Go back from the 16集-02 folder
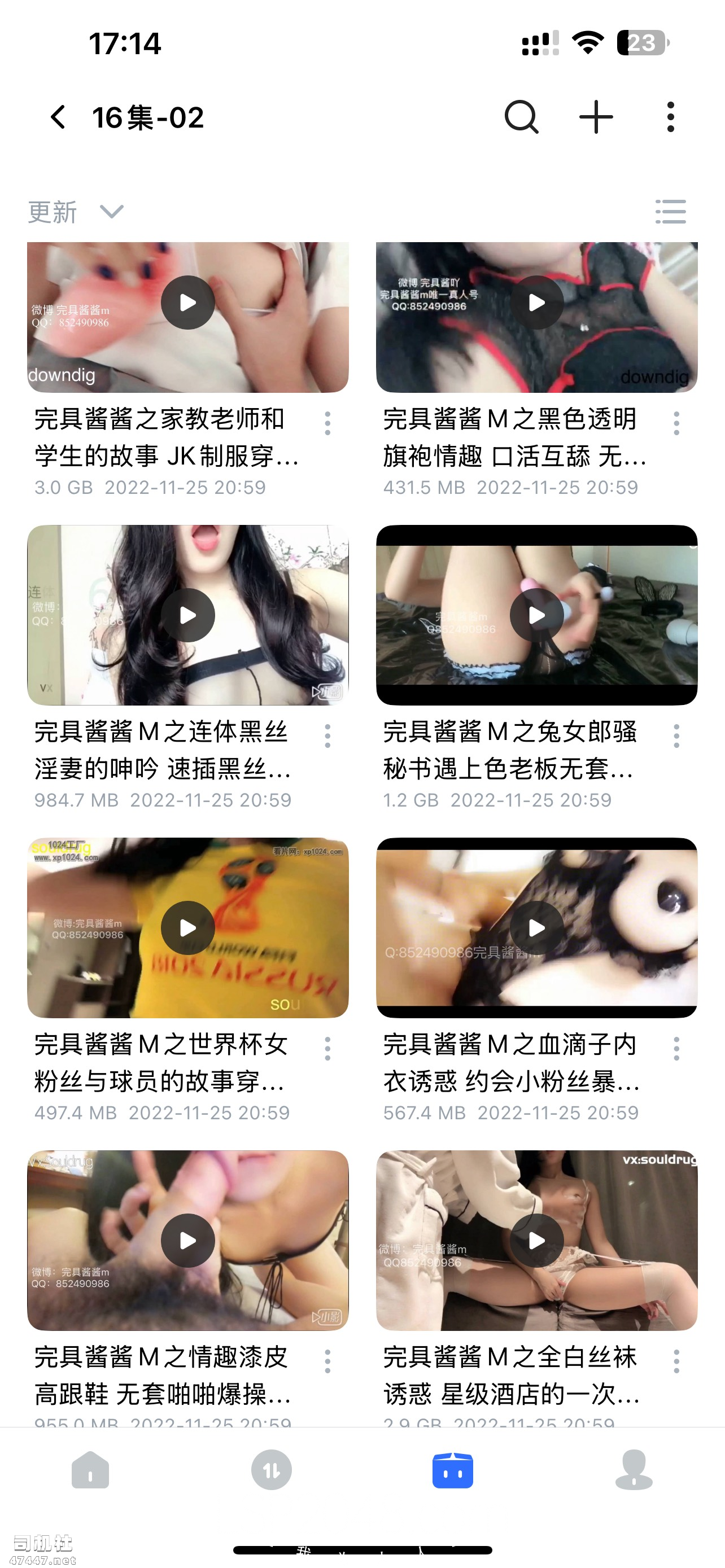This screenshot has height=1568, width=725. [x=58, y=117]
